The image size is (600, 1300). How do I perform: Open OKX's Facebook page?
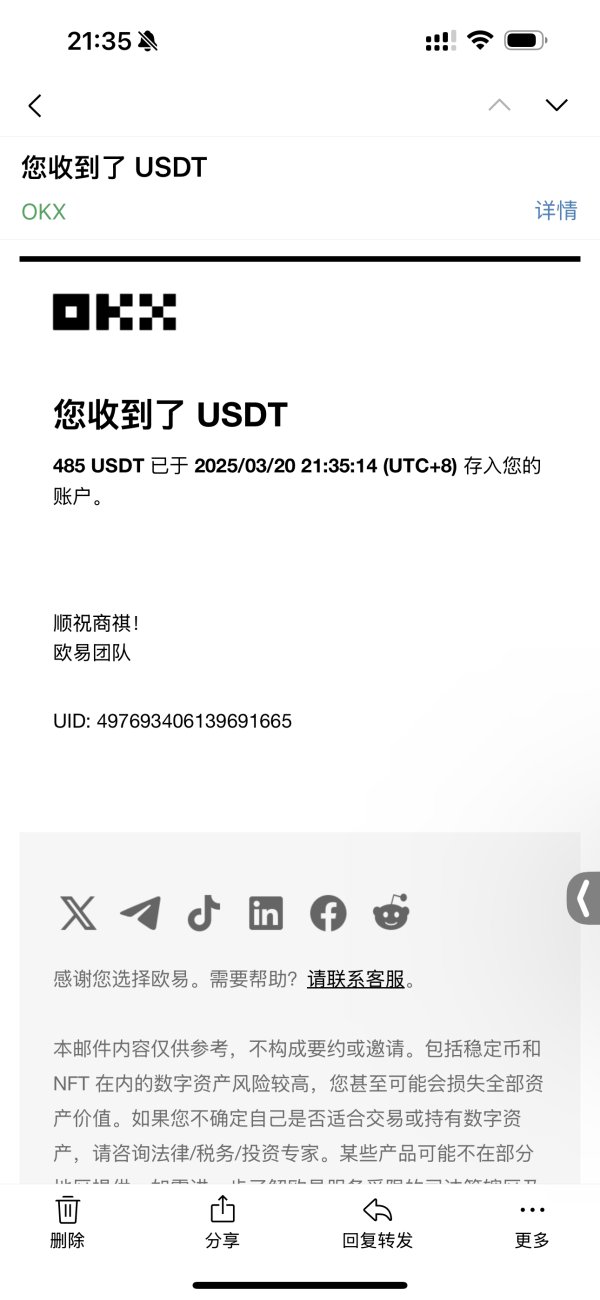[x=328, y=912]
